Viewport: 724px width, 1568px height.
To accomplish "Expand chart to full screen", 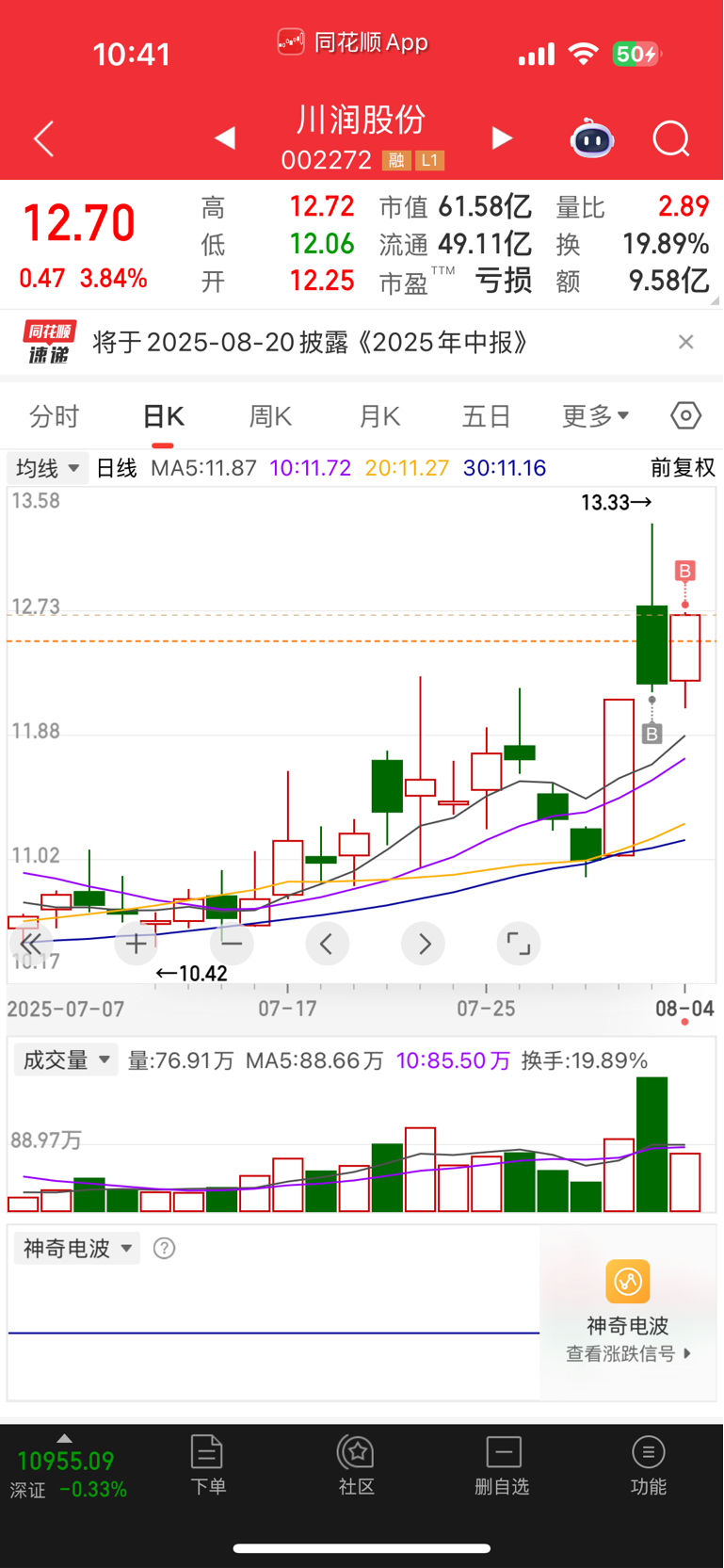I will click(x=519, y=944).
